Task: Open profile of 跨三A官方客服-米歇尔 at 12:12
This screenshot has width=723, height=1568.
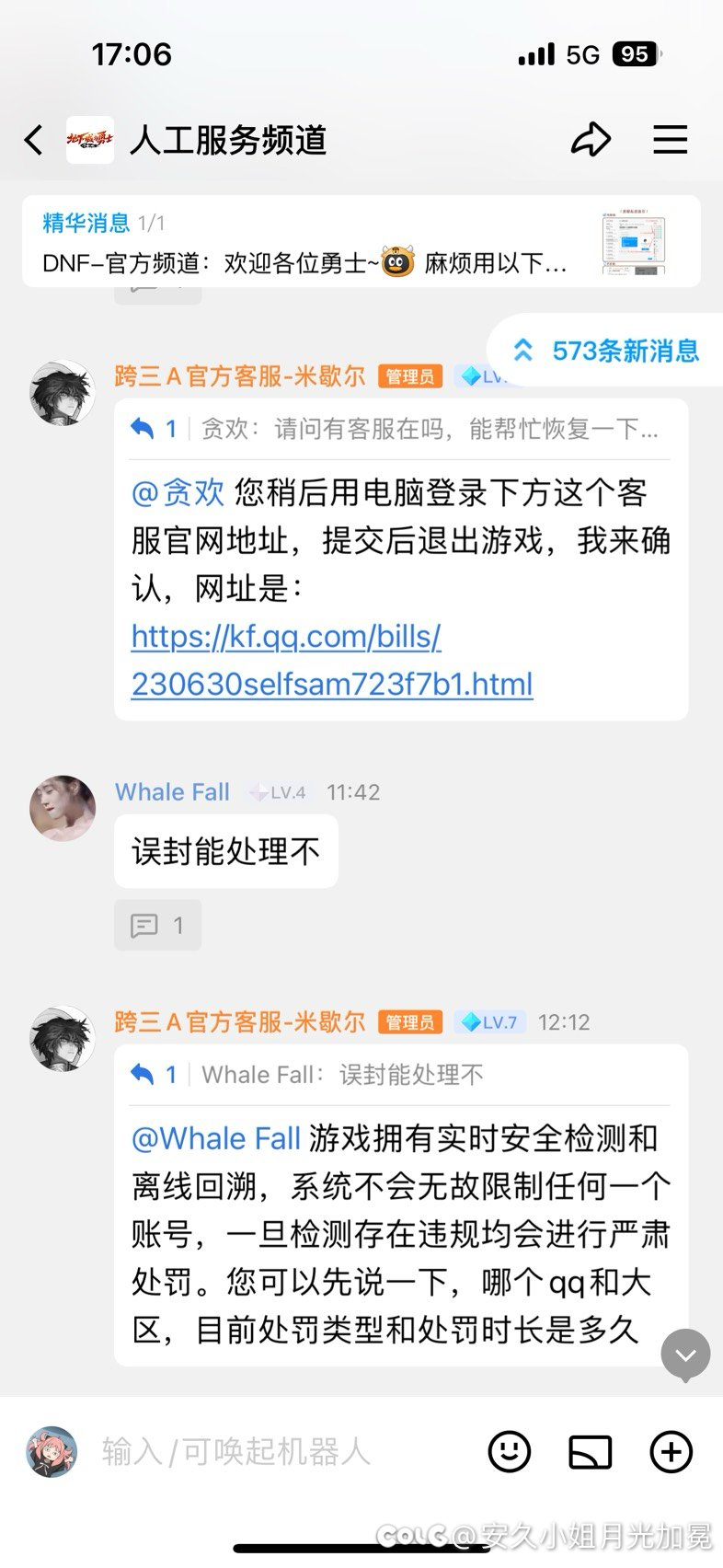Action: pyautogui.click(x=63, y=1038)
